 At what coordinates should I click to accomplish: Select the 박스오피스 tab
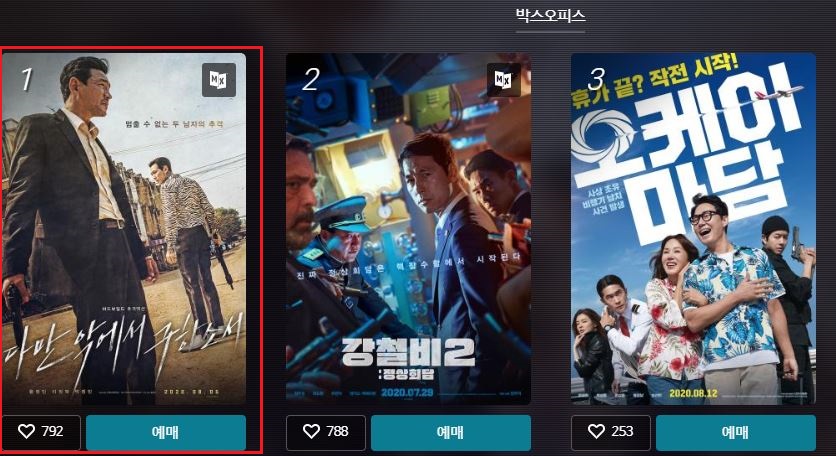[550, 15]
